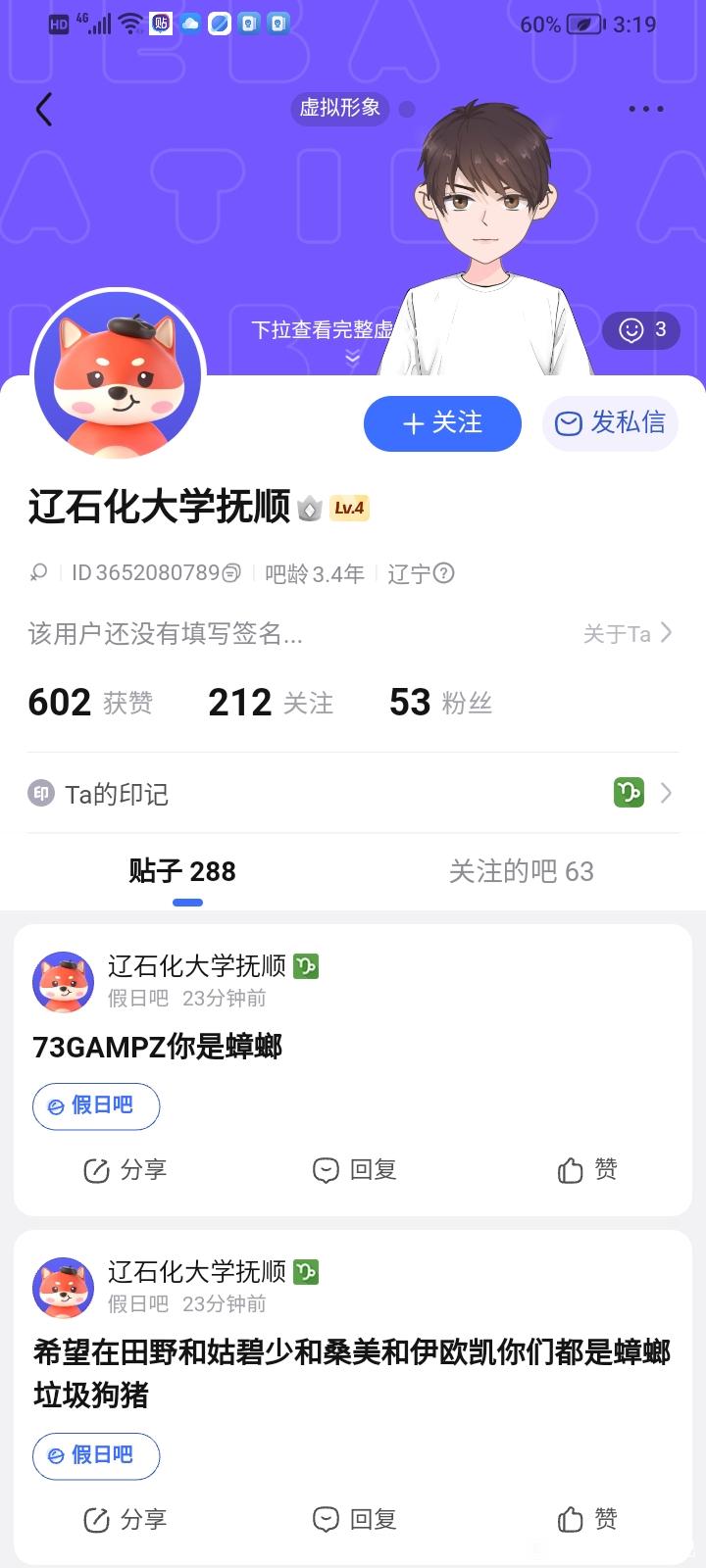Screen dimensions: 706x1568
Task: Open the 虚拟形象 label
Action: (339, 108)
